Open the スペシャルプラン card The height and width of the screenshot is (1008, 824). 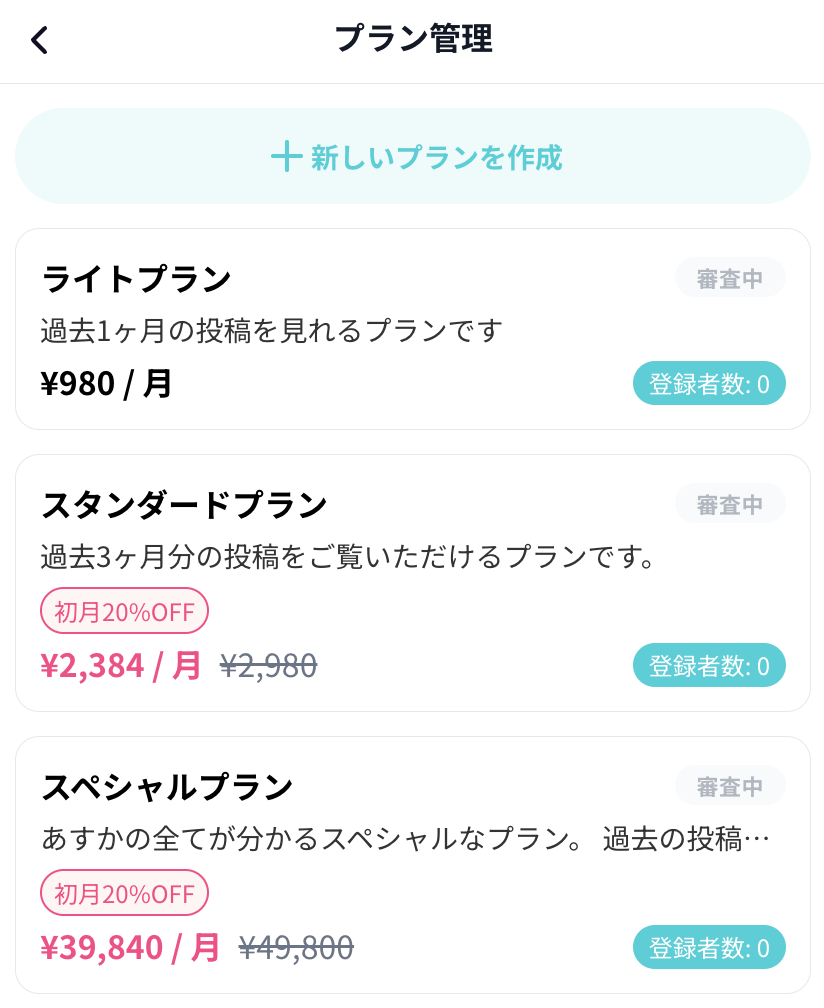point(412,864)
